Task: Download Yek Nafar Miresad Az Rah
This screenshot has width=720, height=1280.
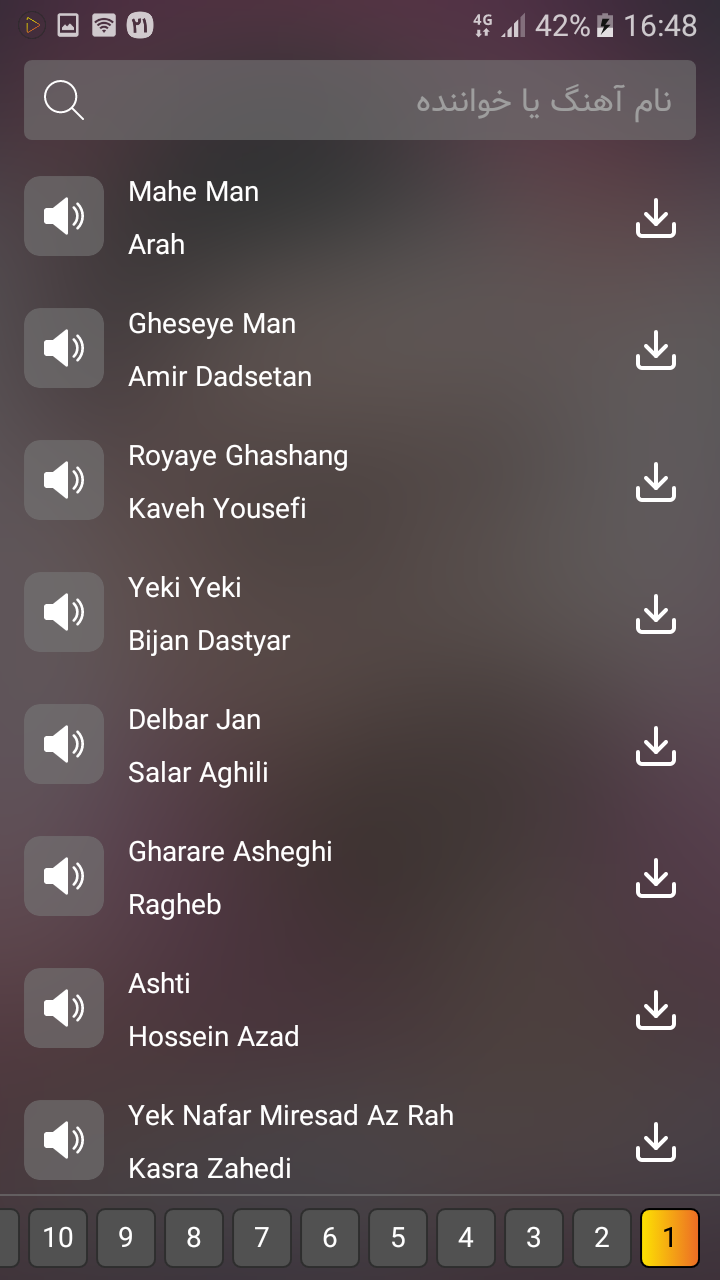Action: [656, 1142]
